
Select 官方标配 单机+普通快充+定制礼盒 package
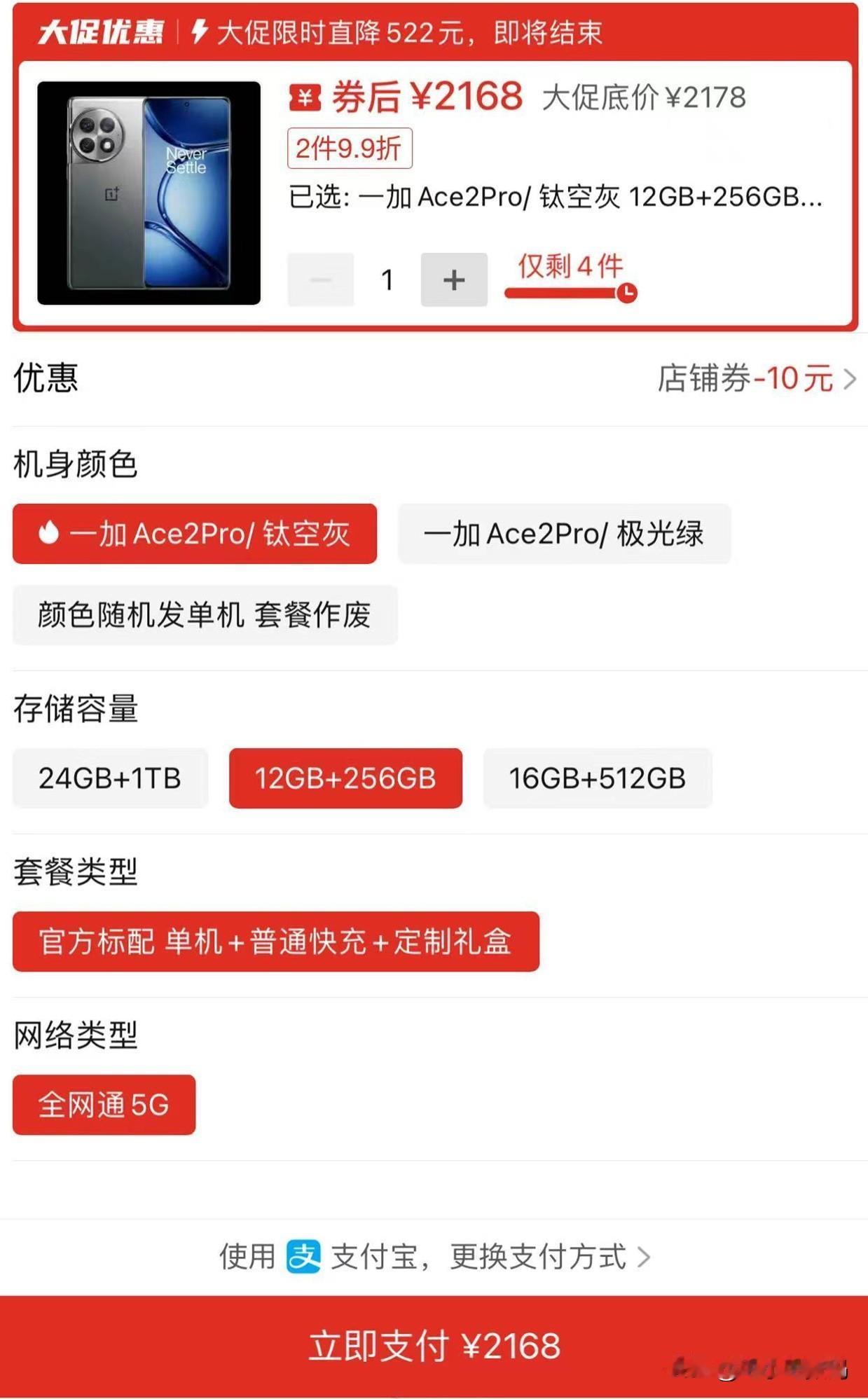point(277,942)
